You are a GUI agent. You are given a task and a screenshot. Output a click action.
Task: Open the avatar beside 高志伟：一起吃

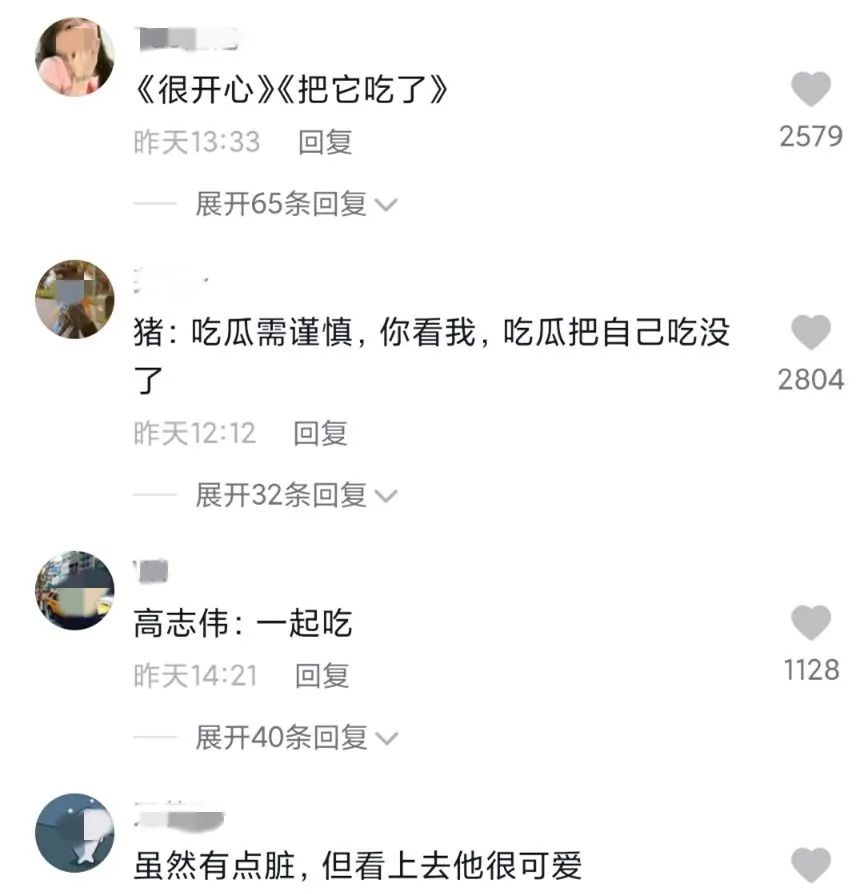(x=75, y=590)
